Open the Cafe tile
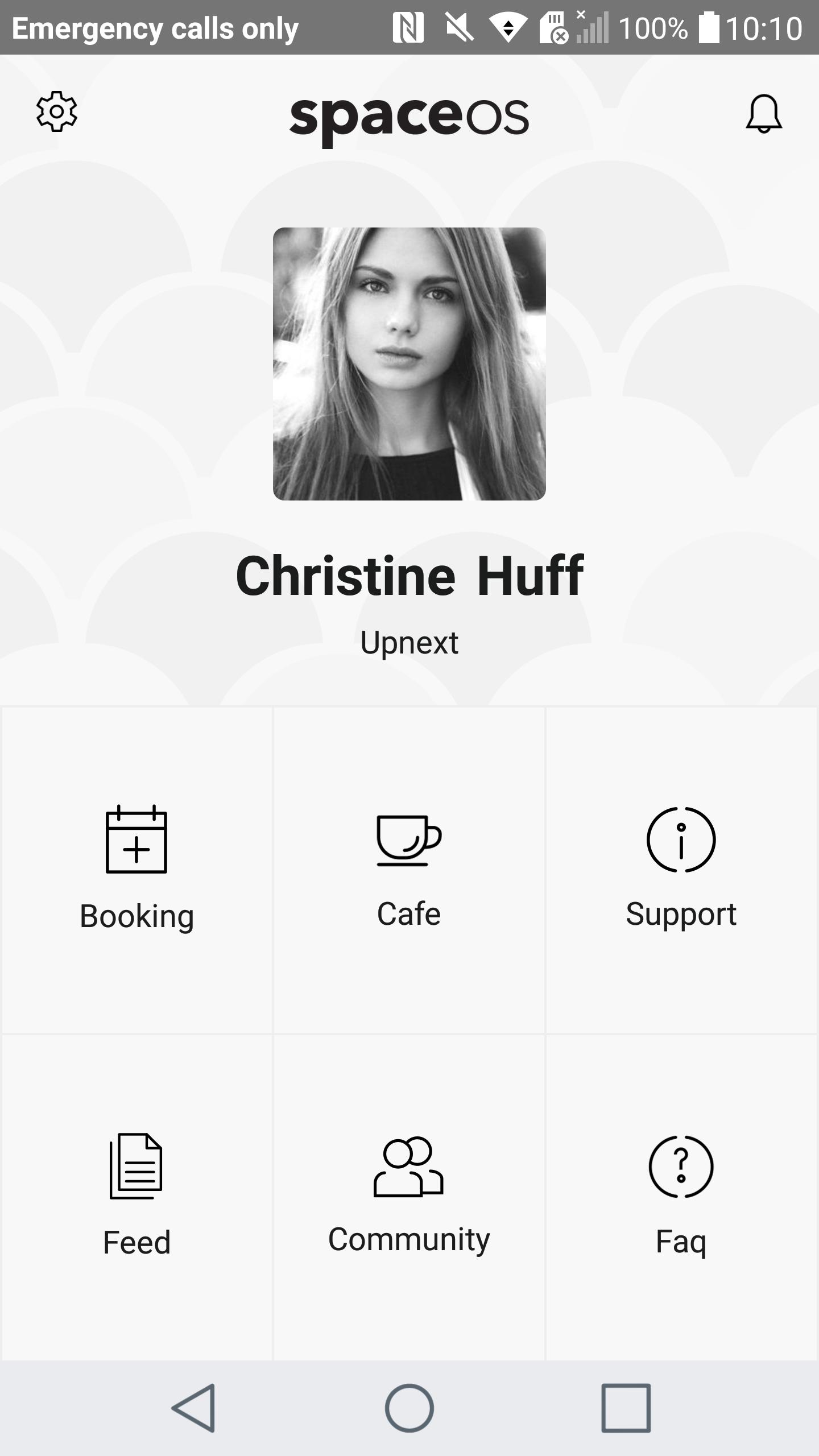Viewport: 819px width, 1456px height. tap(409, 870)
